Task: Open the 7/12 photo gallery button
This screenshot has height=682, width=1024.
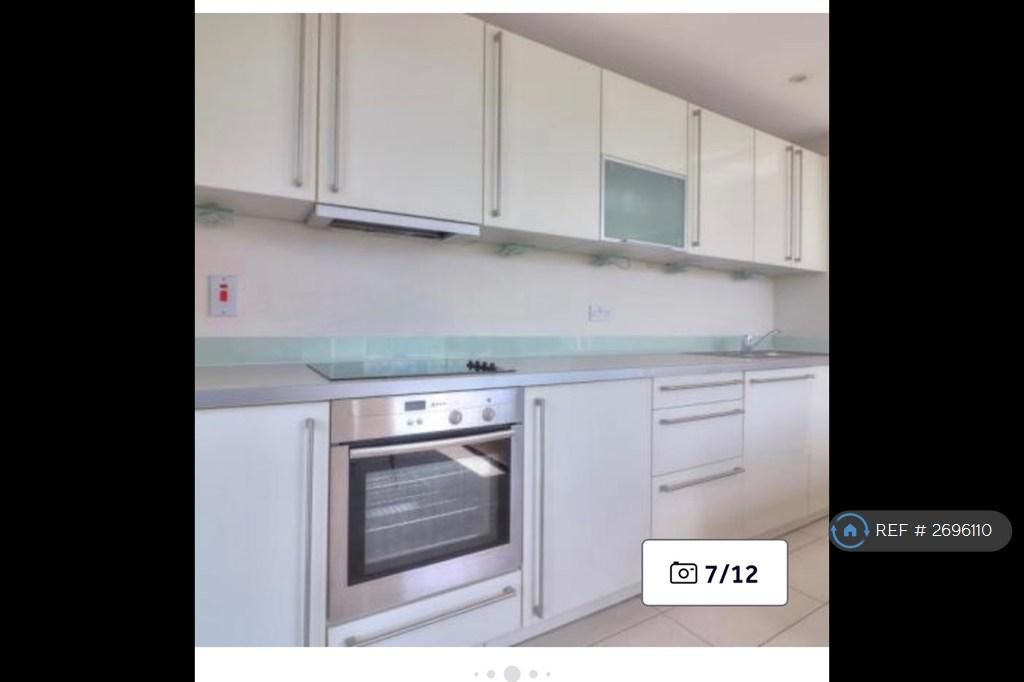Action: [714, 573]
